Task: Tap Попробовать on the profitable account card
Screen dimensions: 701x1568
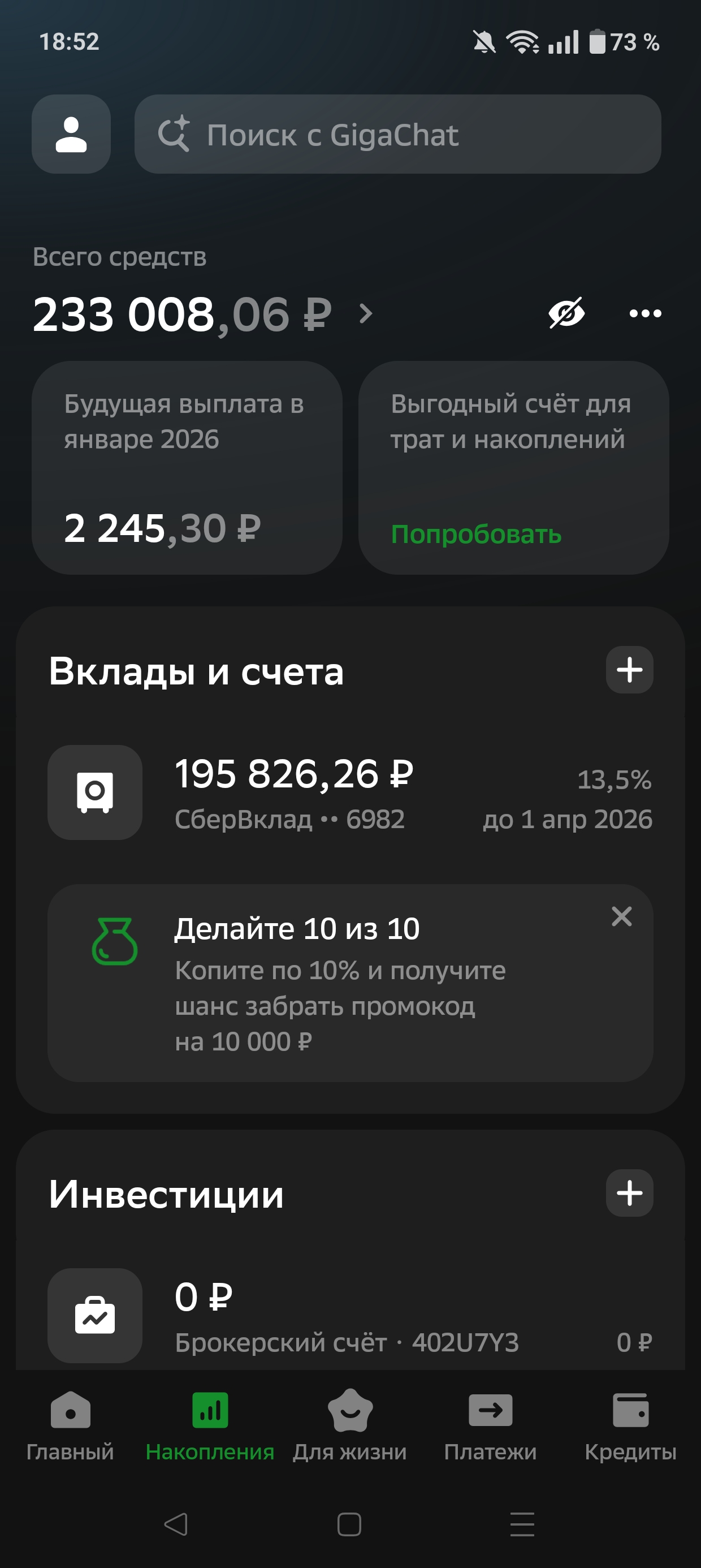Action: pos(476,535)
